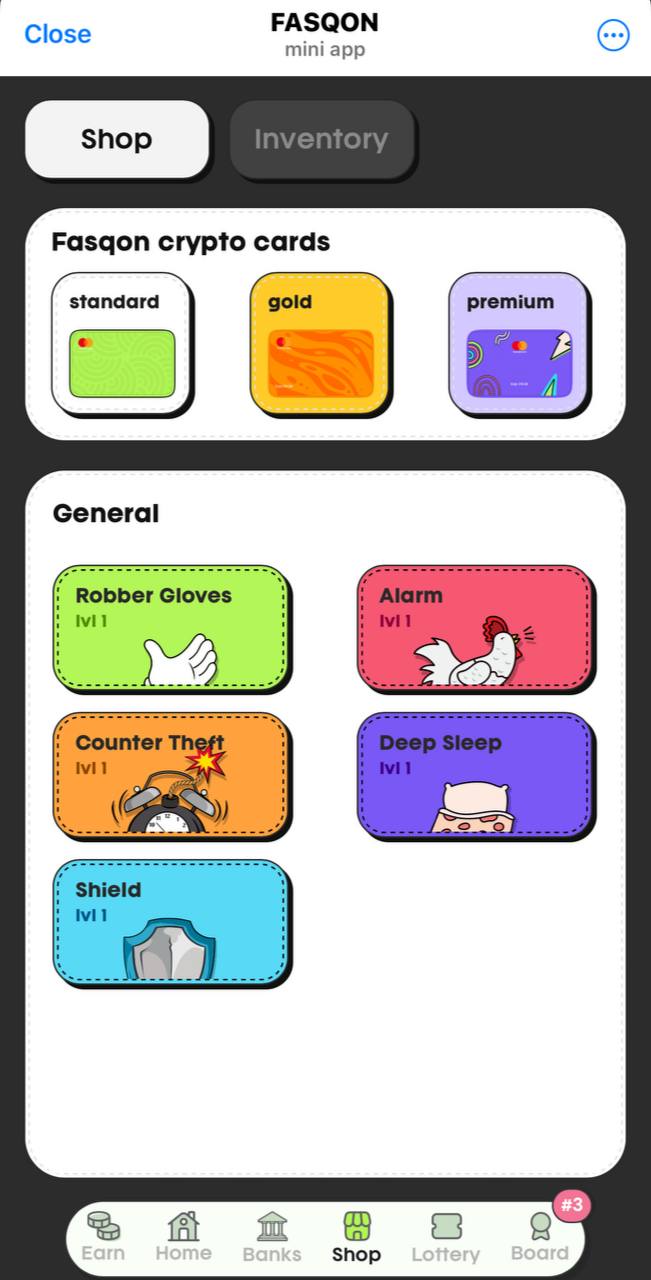Close the FASQON mini app
651x1280 pixels.
(x=57, y=34)
